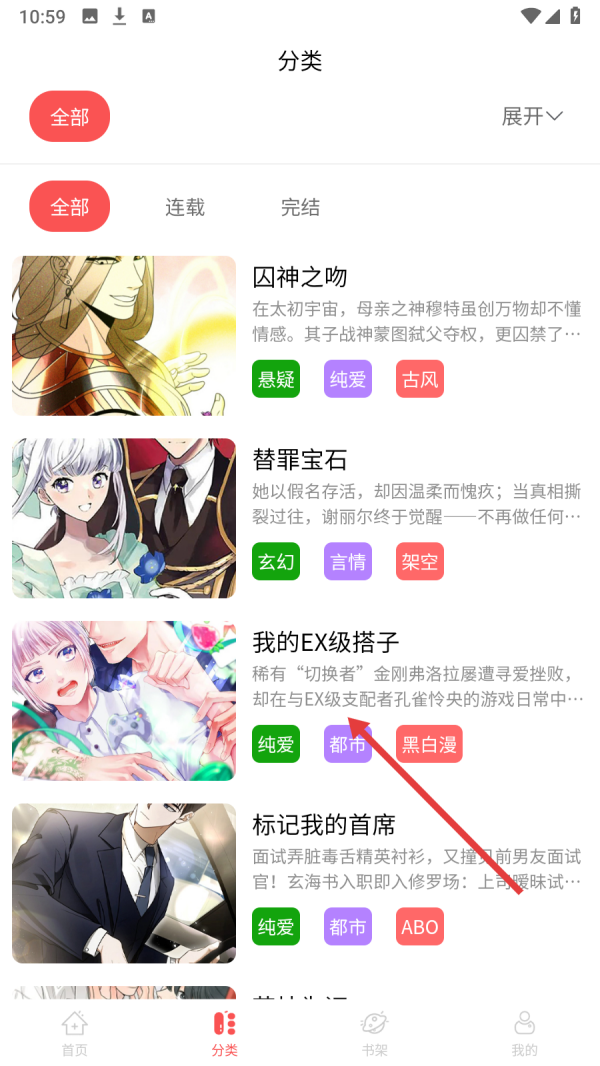Go to the 首页 home tab
The height and width of the screenshot is (1066, 600).
(x=74, y=1033)
